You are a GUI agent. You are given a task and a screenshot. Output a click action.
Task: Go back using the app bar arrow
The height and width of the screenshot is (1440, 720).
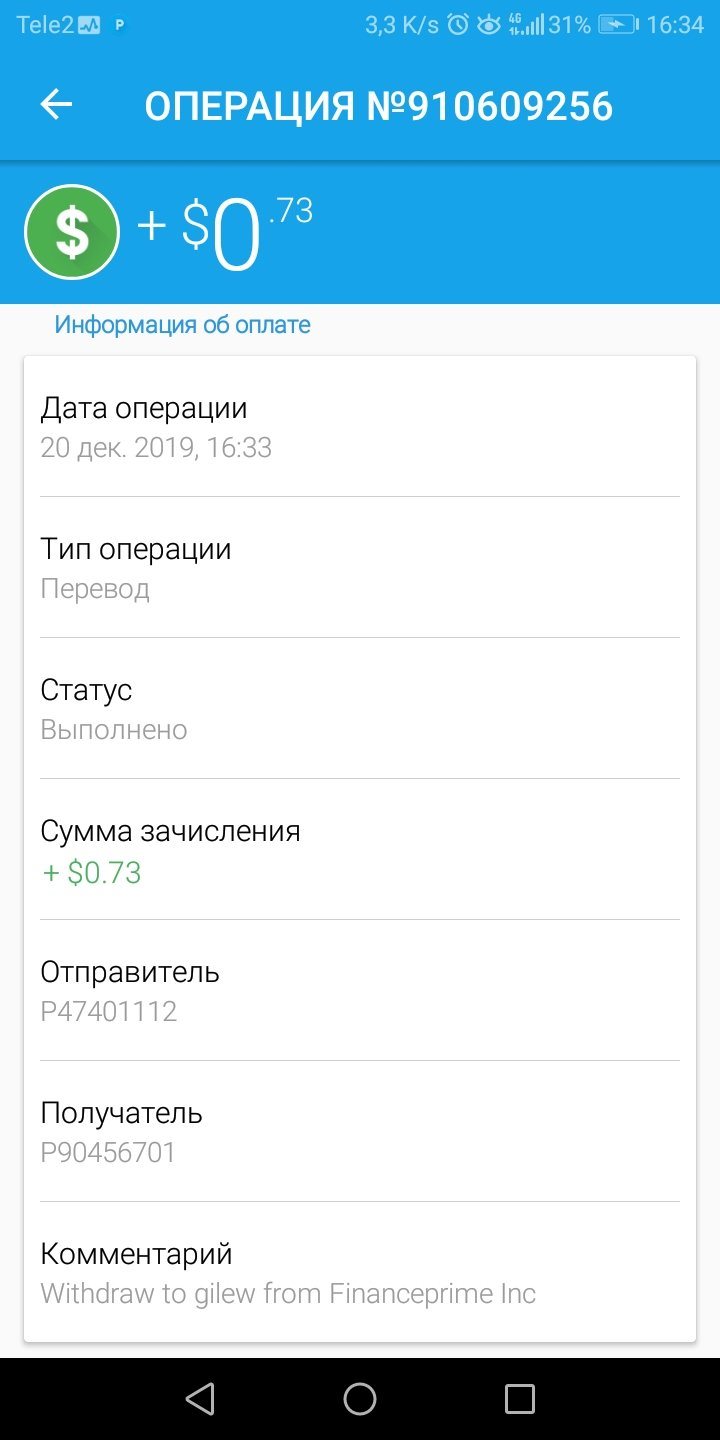[x=57, y=105]
